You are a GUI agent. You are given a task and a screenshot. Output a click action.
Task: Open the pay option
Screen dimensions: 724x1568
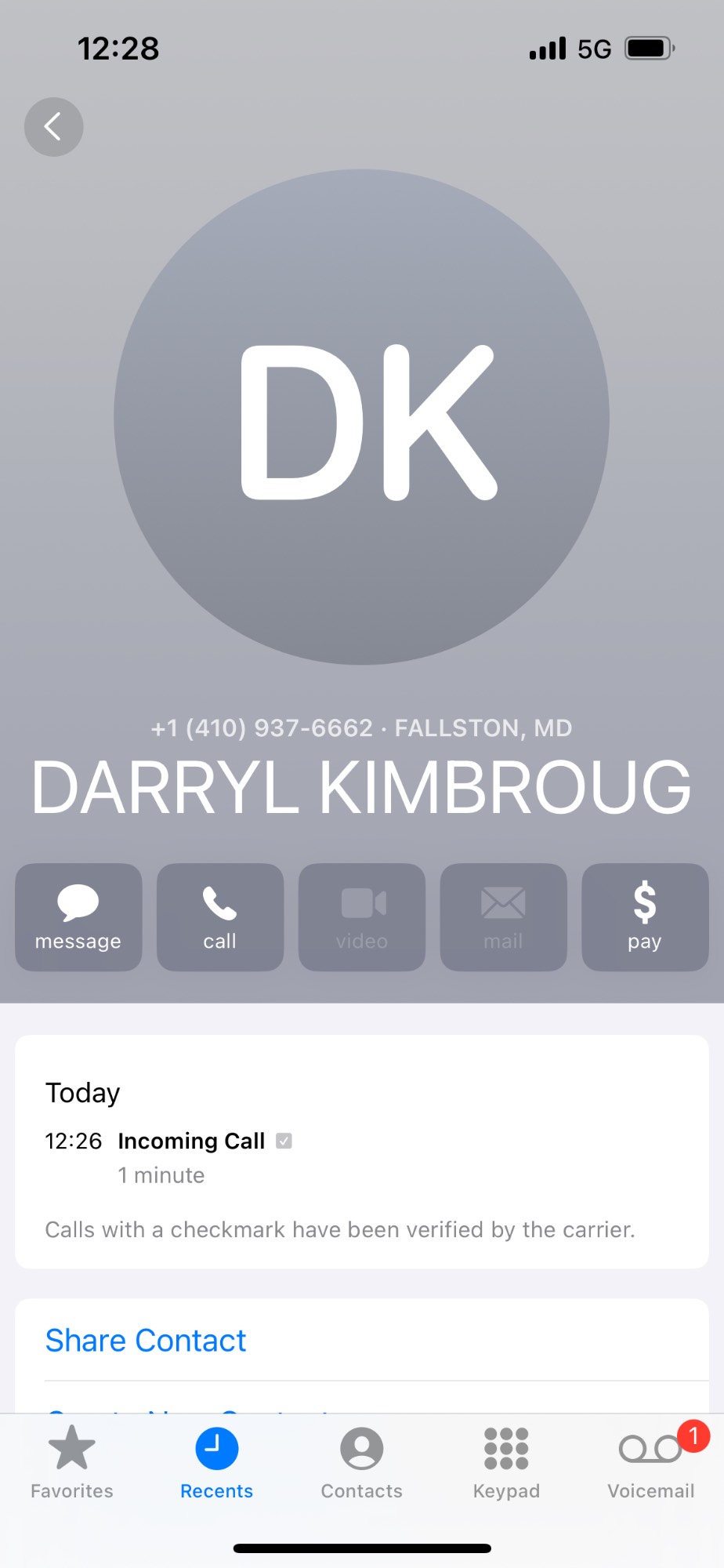[645, 916]
